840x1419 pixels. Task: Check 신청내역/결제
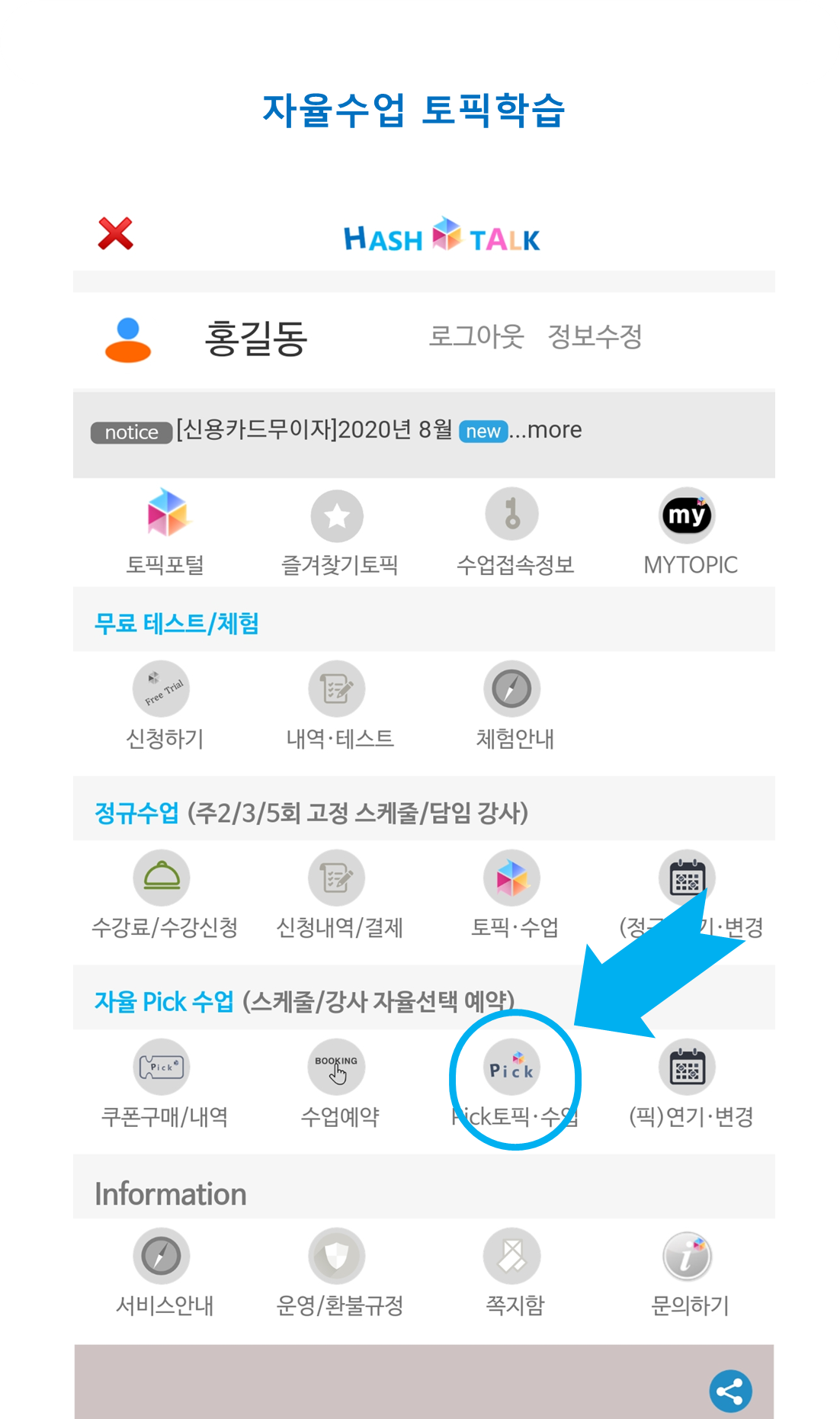[339, 895]
